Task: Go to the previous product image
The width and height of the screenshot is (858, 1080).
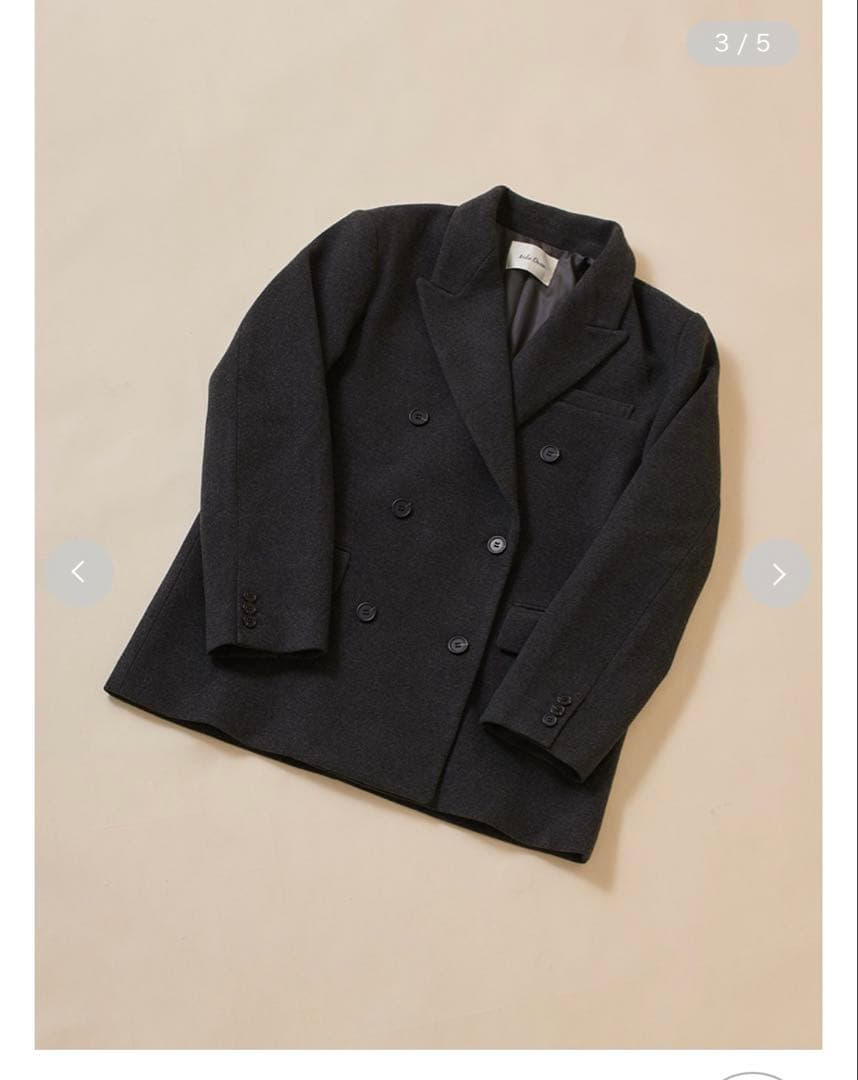Action: point(78,573)
